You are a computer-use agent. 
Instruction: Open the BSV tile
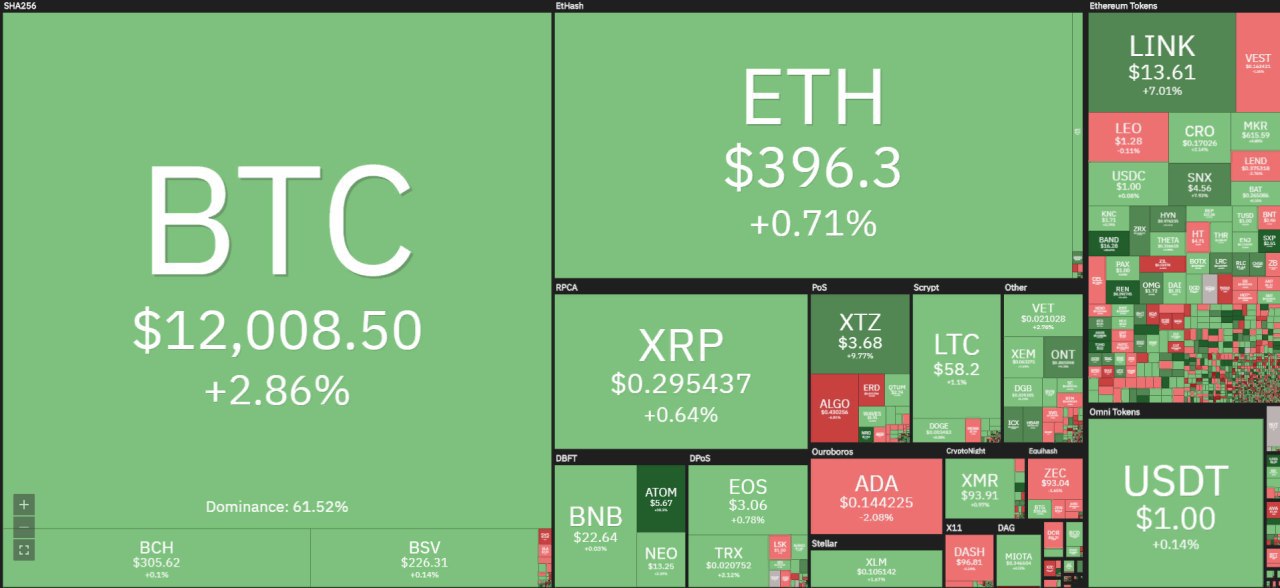pyautogui.click(x=424, y=557)
